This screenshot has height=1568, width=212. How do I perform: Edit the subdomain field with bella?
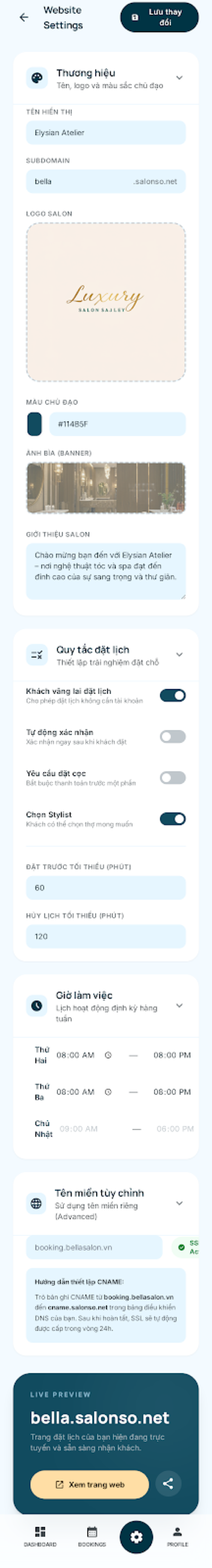79,181
